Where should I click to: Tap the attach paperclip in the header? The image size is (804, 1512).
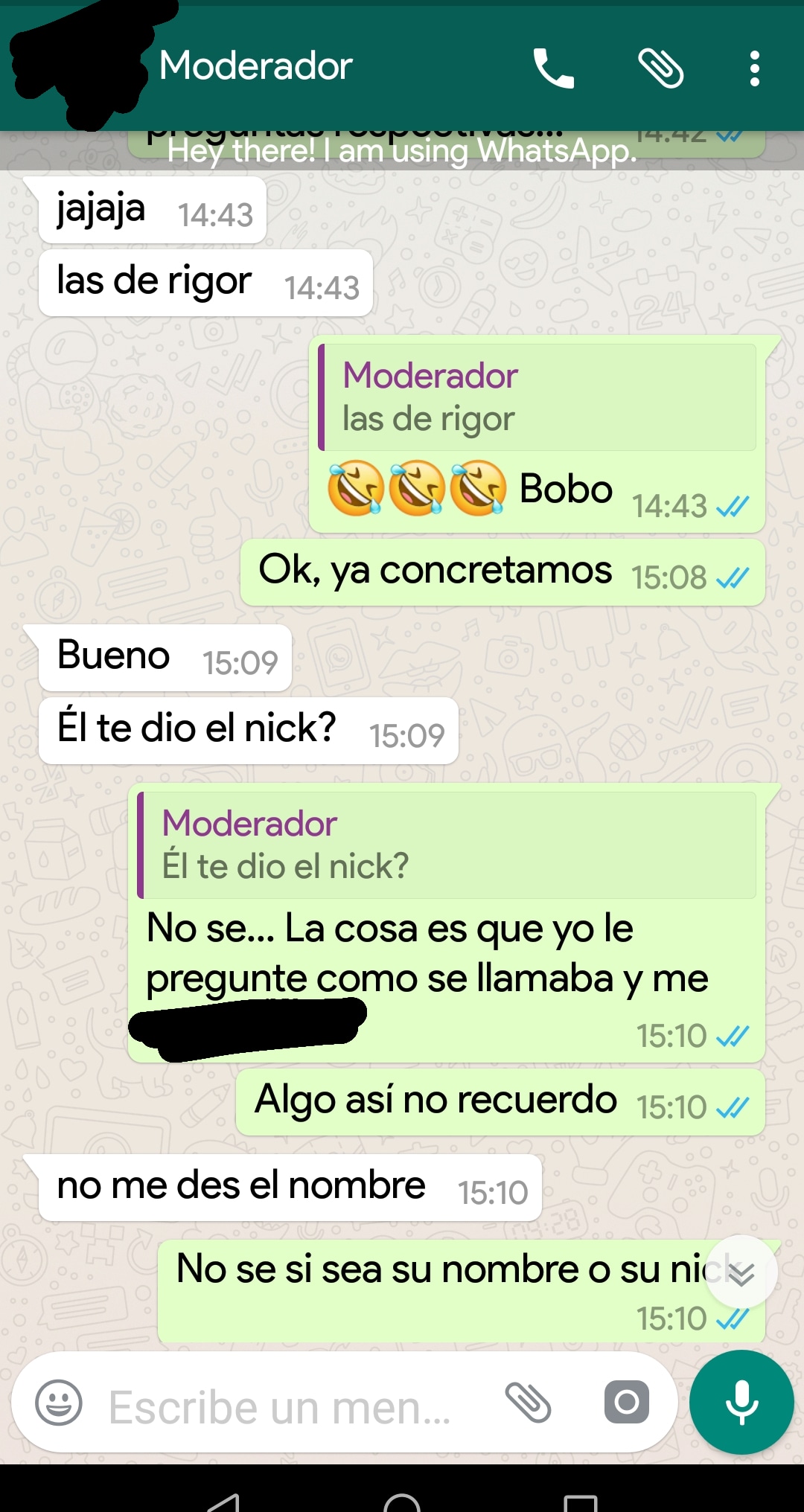pyautogui.click(x=660, y=68)
